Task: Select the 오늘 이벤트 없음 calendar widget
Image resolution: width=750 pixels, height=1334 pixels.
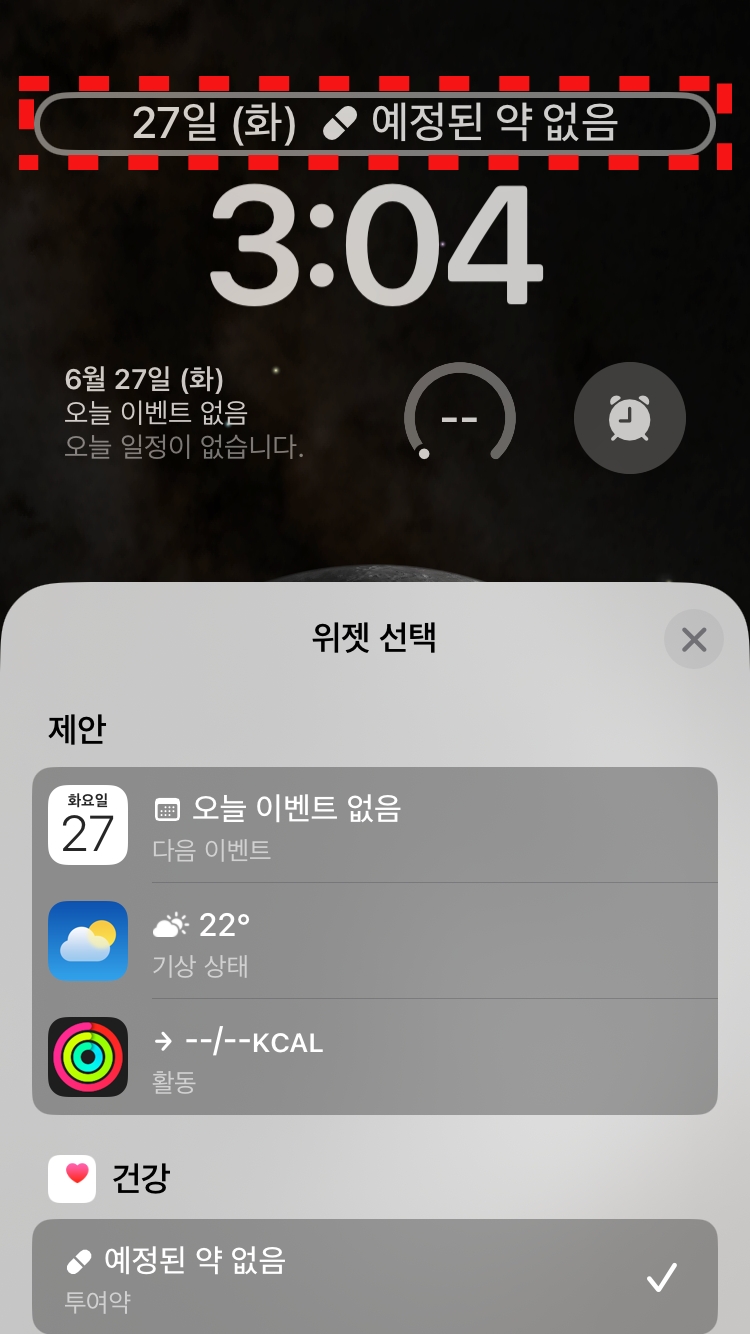Action: (x=375, y=825)
